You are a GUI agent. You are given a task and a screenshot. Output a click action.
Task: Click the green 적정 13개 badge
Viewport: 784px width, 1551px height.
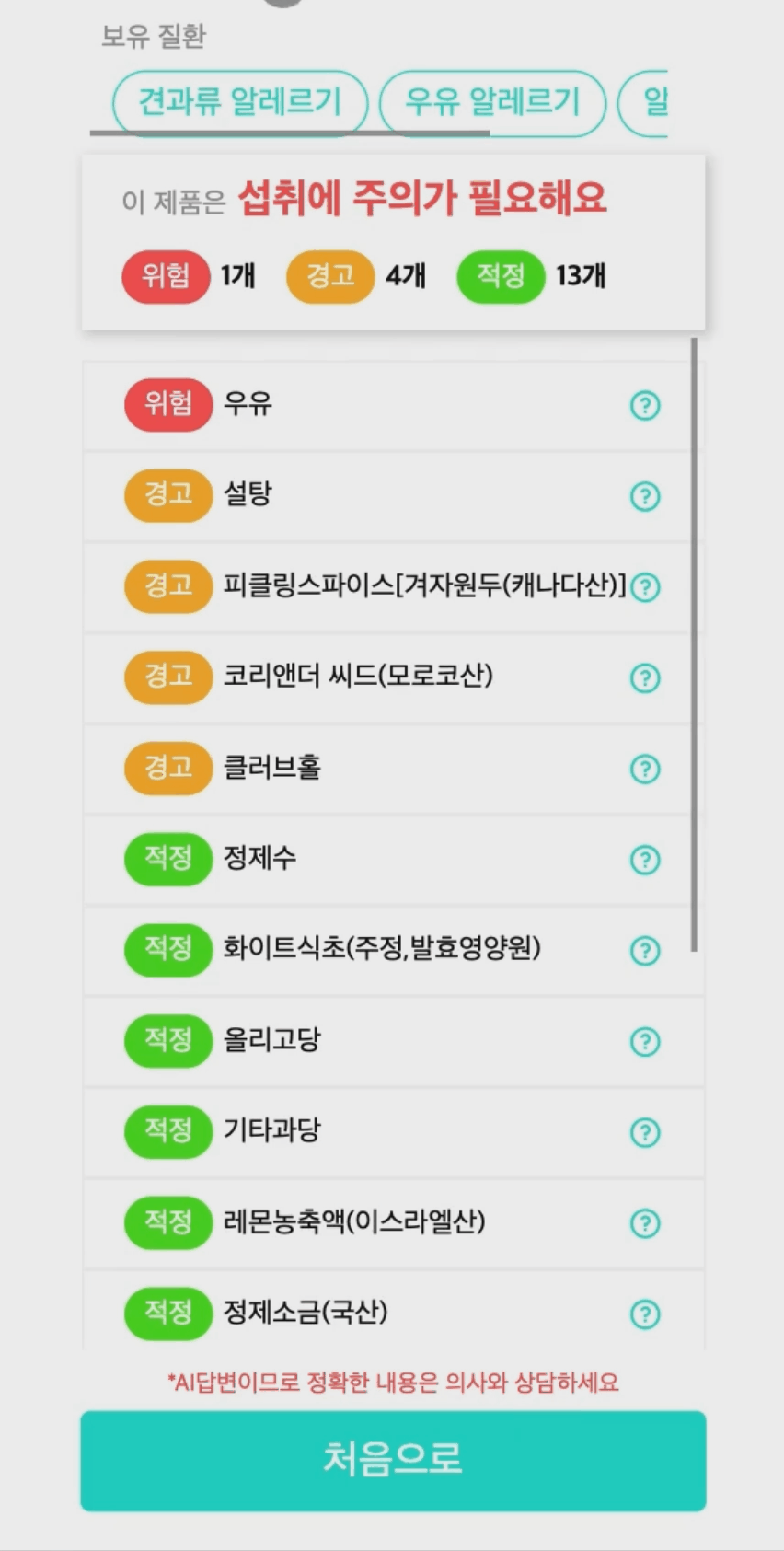pyautogui.click(x=500, y=276)
